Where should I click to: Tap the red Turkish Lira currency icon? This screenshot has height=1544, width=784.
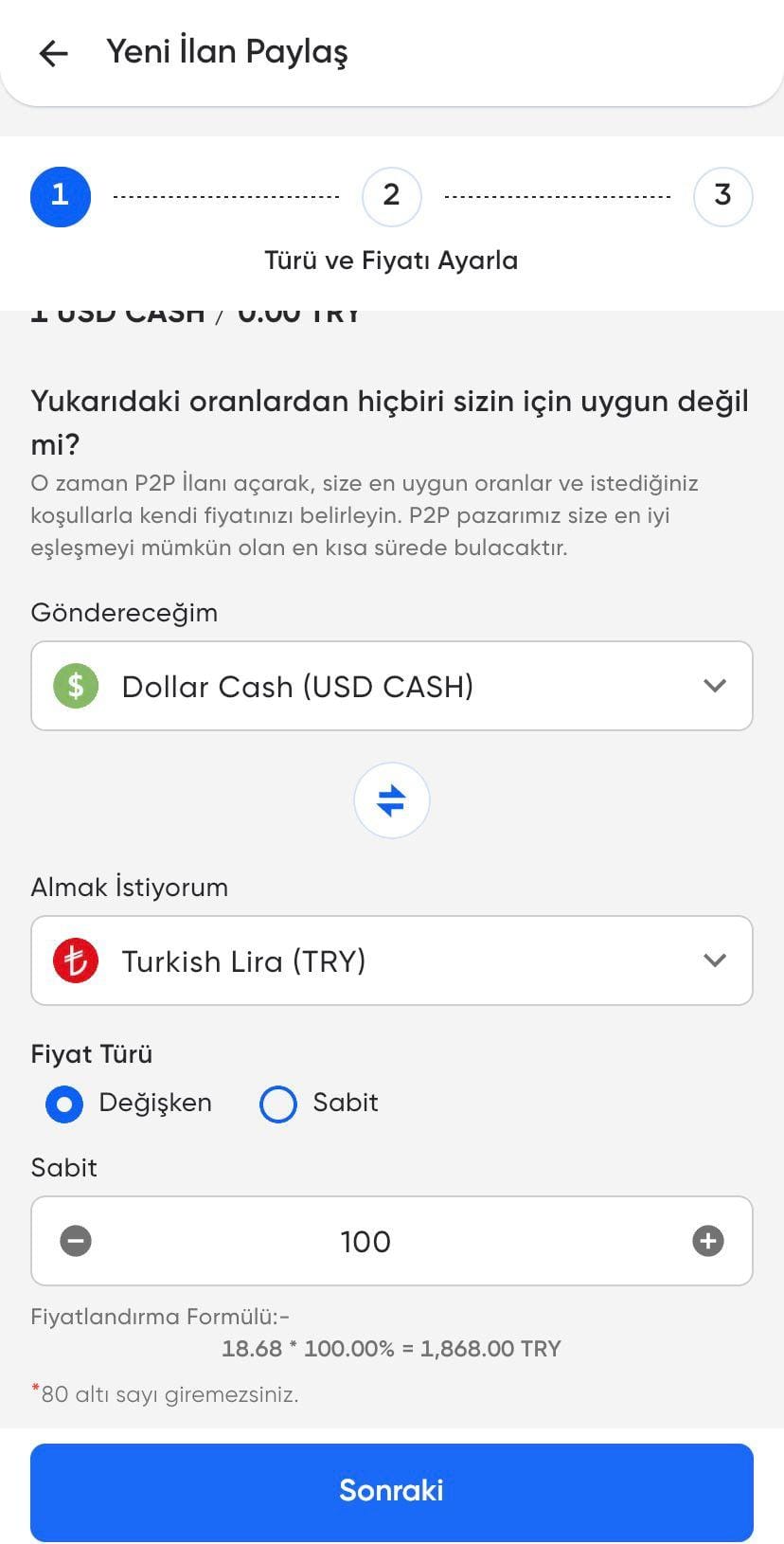coord(74,960)
